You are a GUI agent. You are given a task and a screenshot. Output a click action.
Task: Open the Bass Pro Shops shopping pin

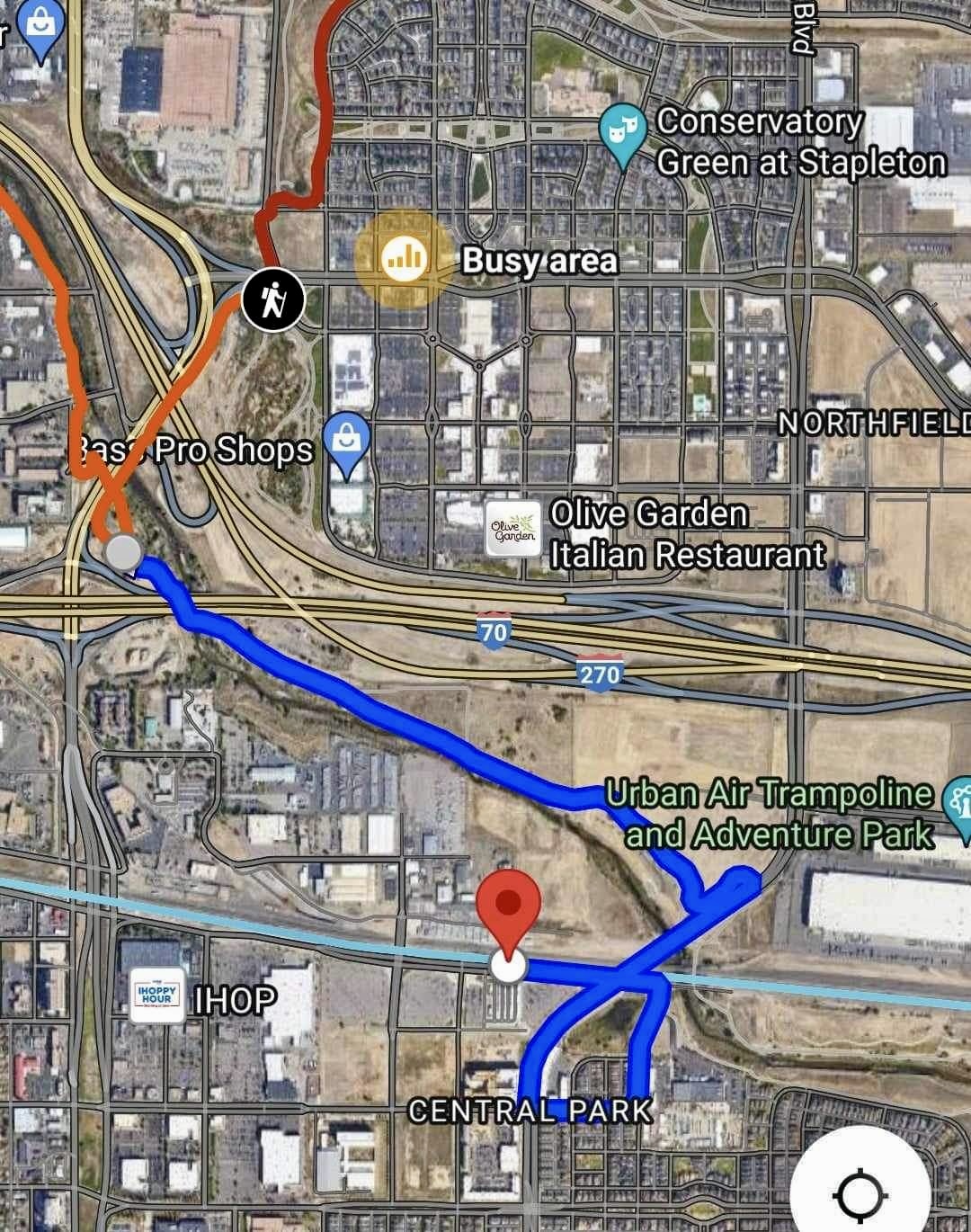coord(346,441)
